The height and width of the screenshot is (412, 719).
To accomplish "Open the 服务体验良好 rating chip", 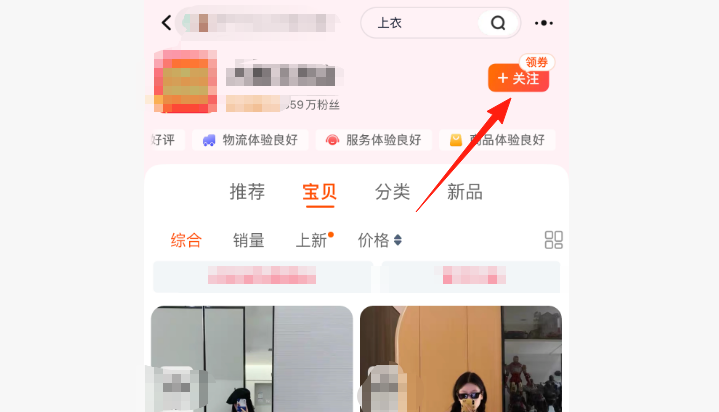I will [x=374, y=140].
